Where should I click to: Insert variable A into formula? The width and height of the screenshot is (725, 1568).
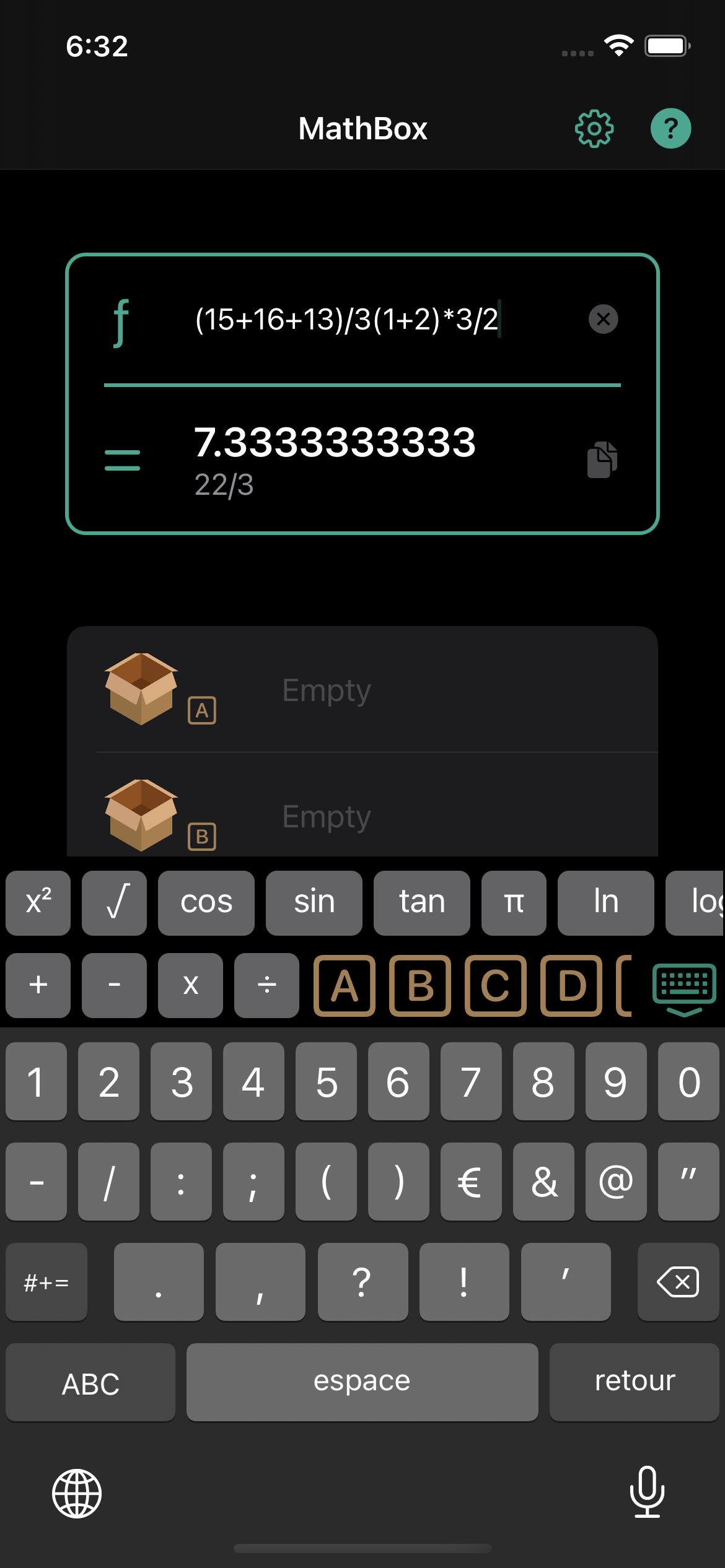pos(345,985)
